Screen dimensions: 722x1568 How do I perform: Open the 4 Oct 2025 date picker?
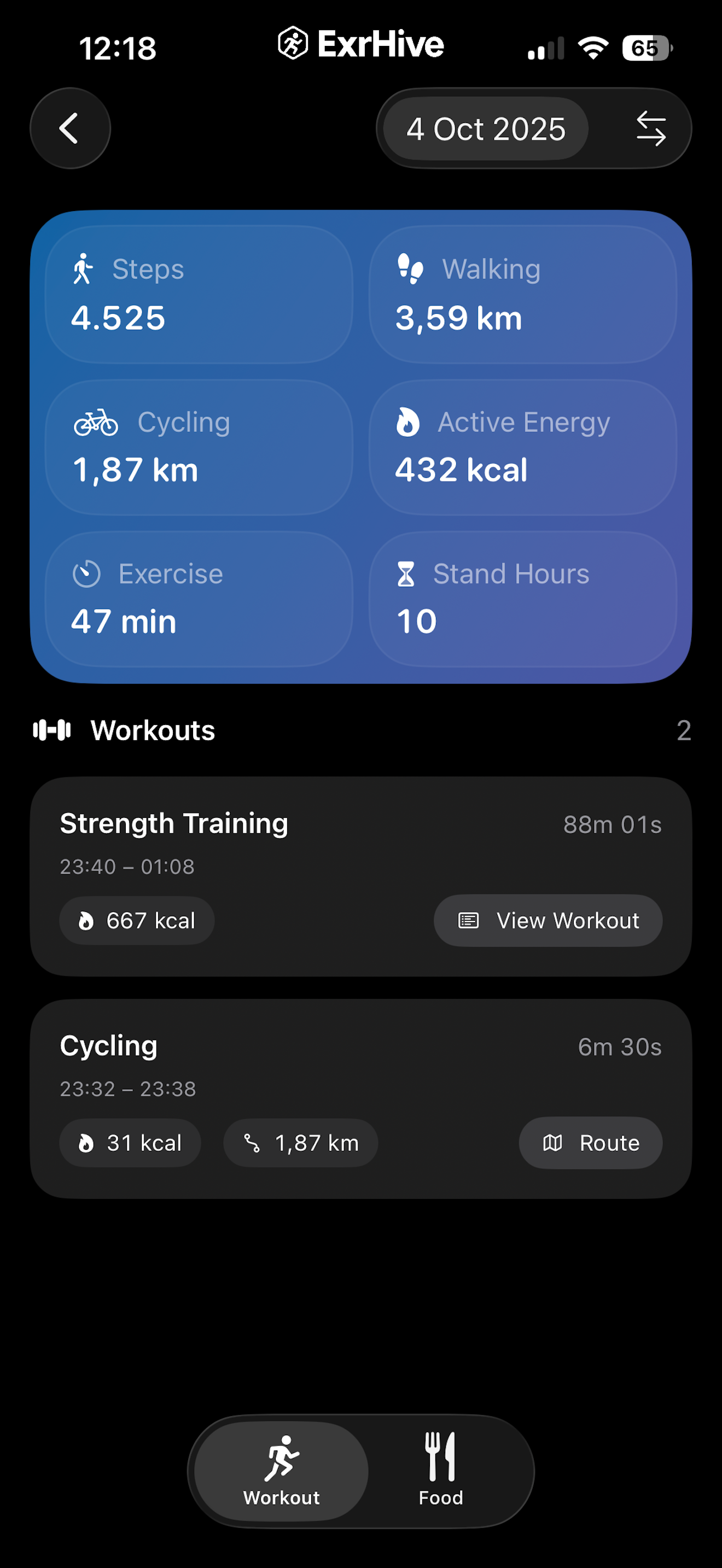coord(485,129)
